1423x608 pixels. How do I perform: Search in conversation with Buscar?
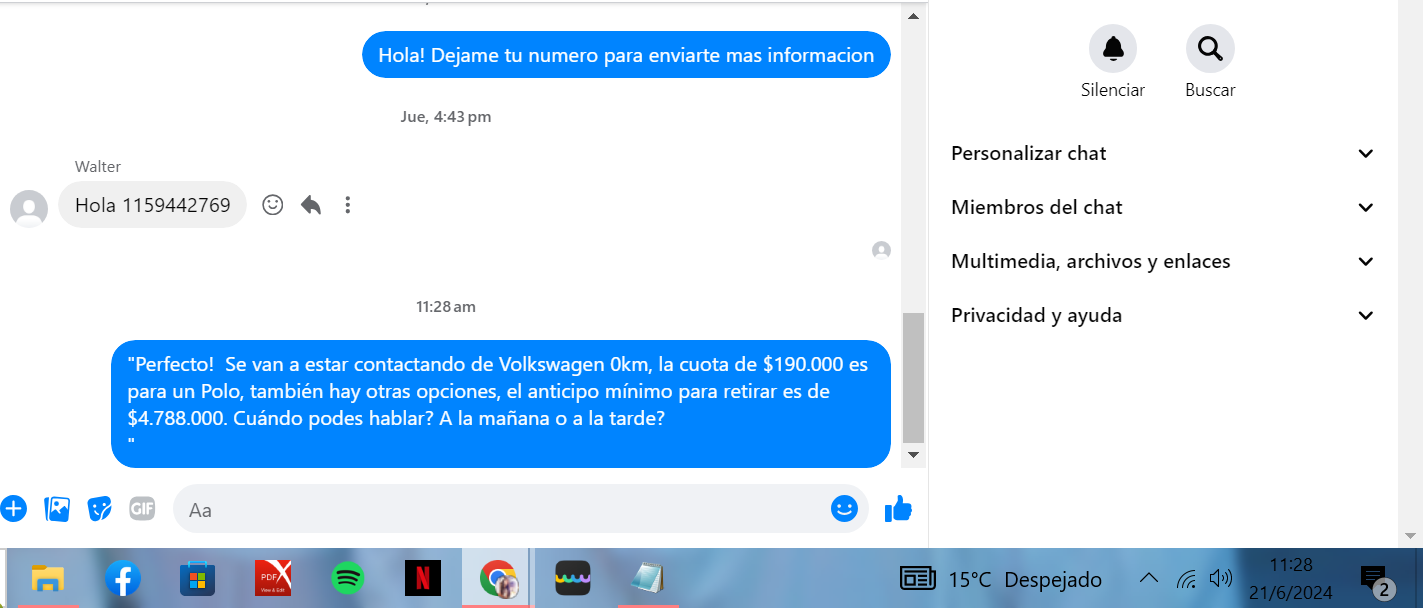click(1210, 49)
